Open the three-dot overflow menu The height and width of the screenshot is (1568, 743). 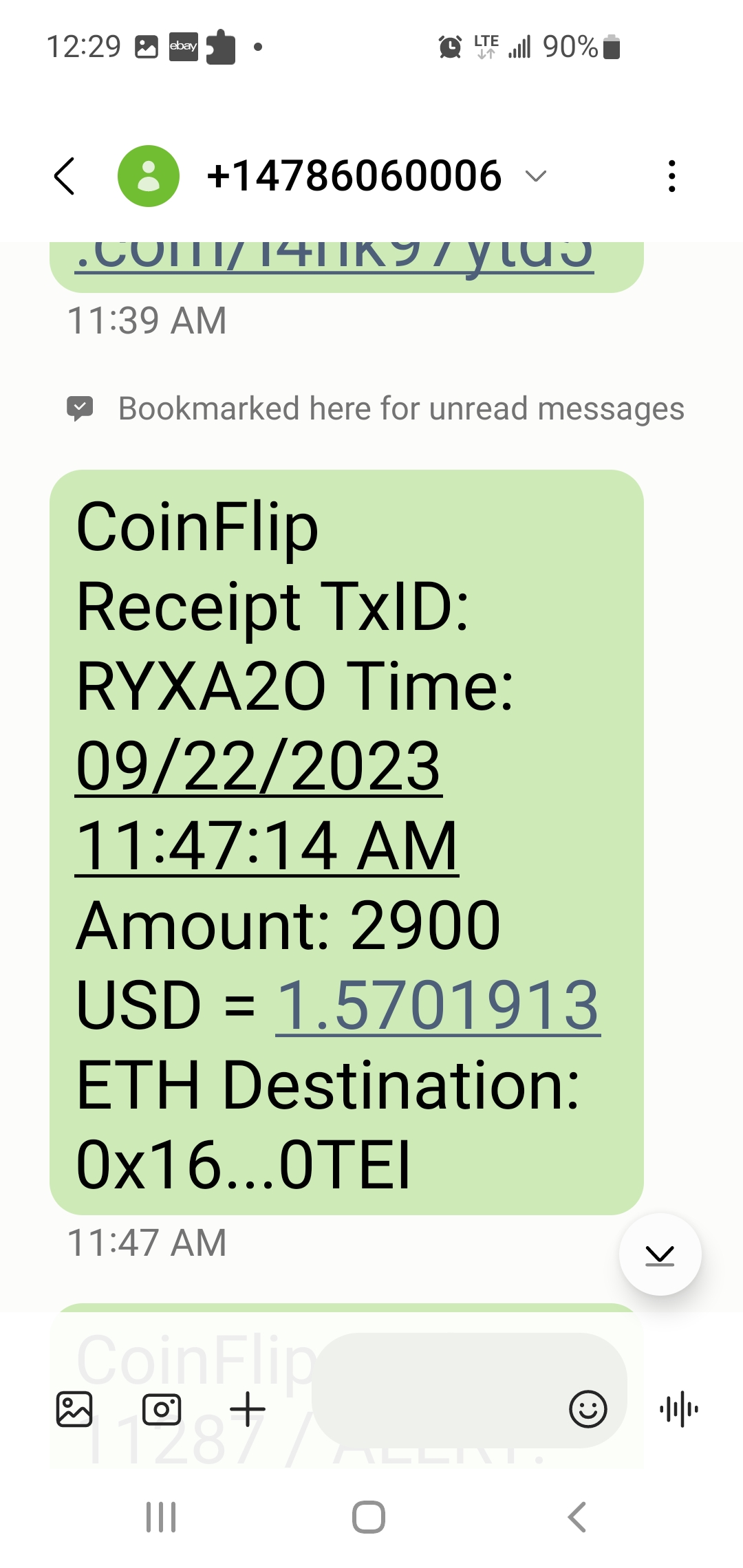coord(671,176)
